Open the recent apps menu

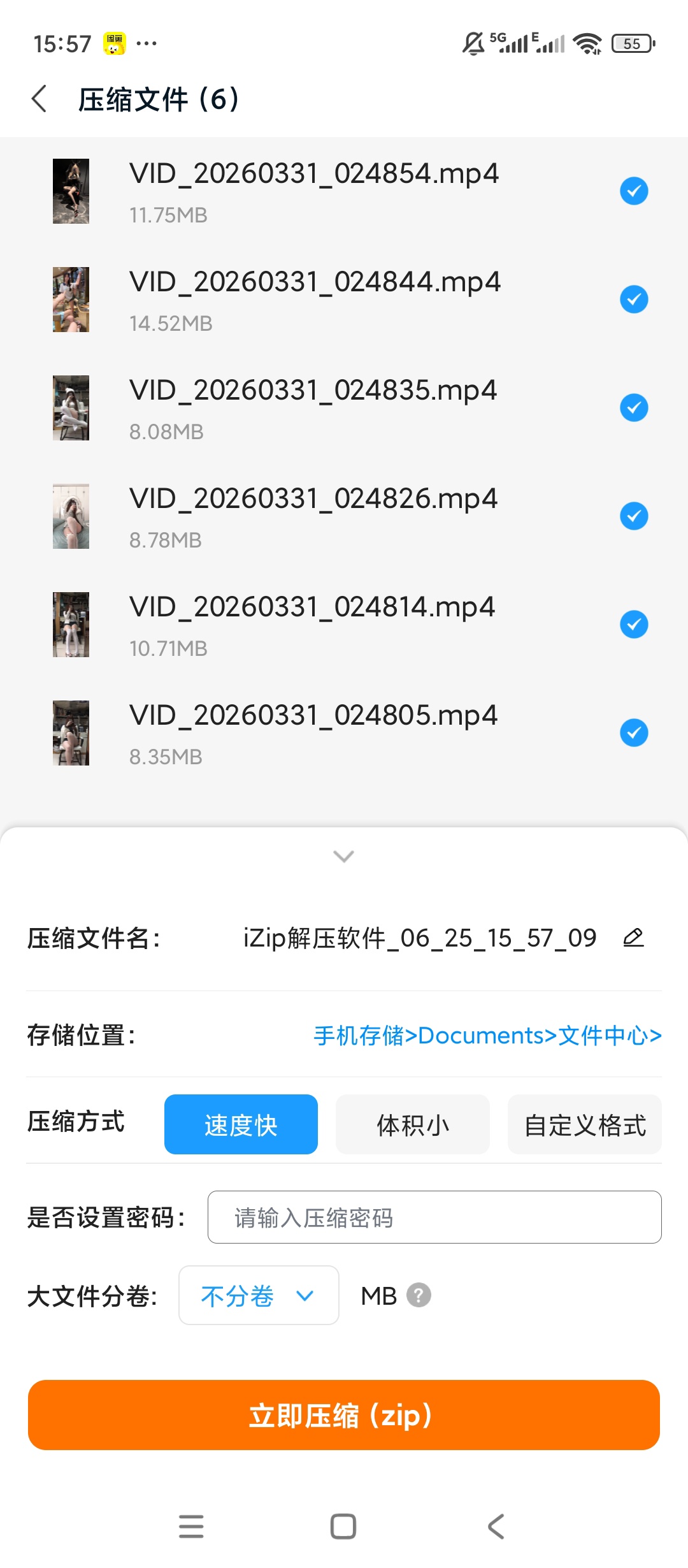(x=191, y=1527)
